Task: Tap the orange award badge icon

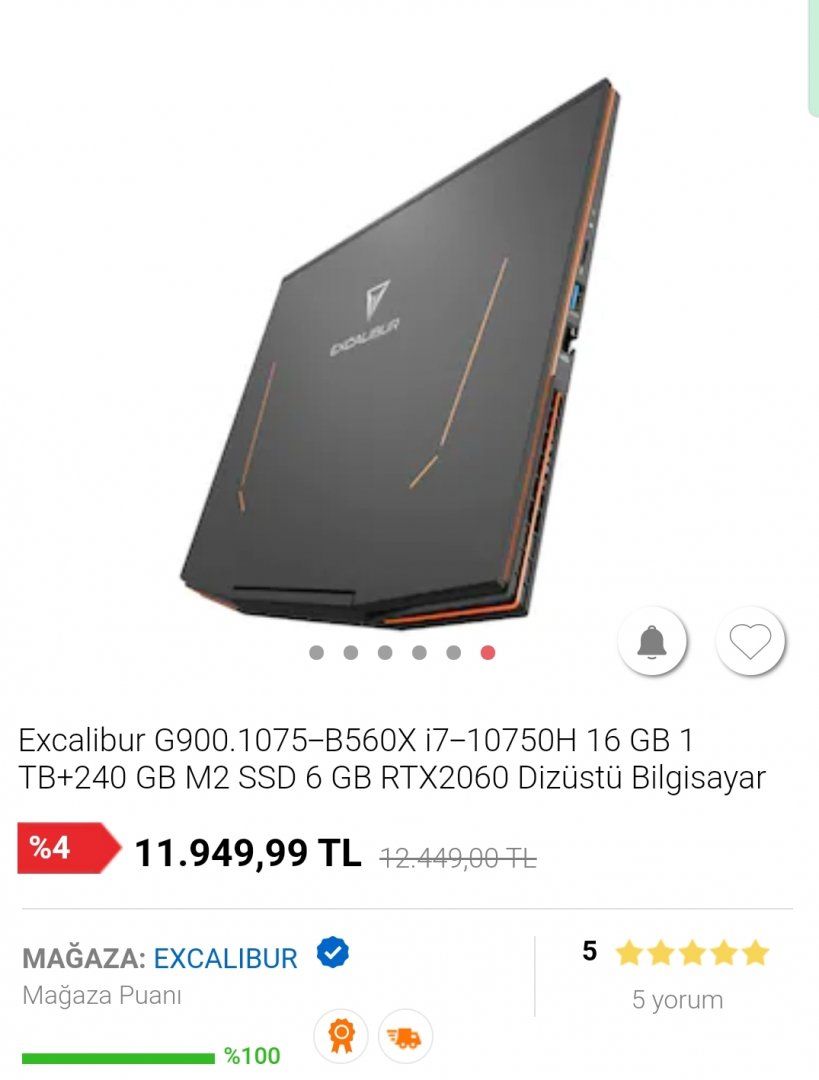Action: [340, 1037]
